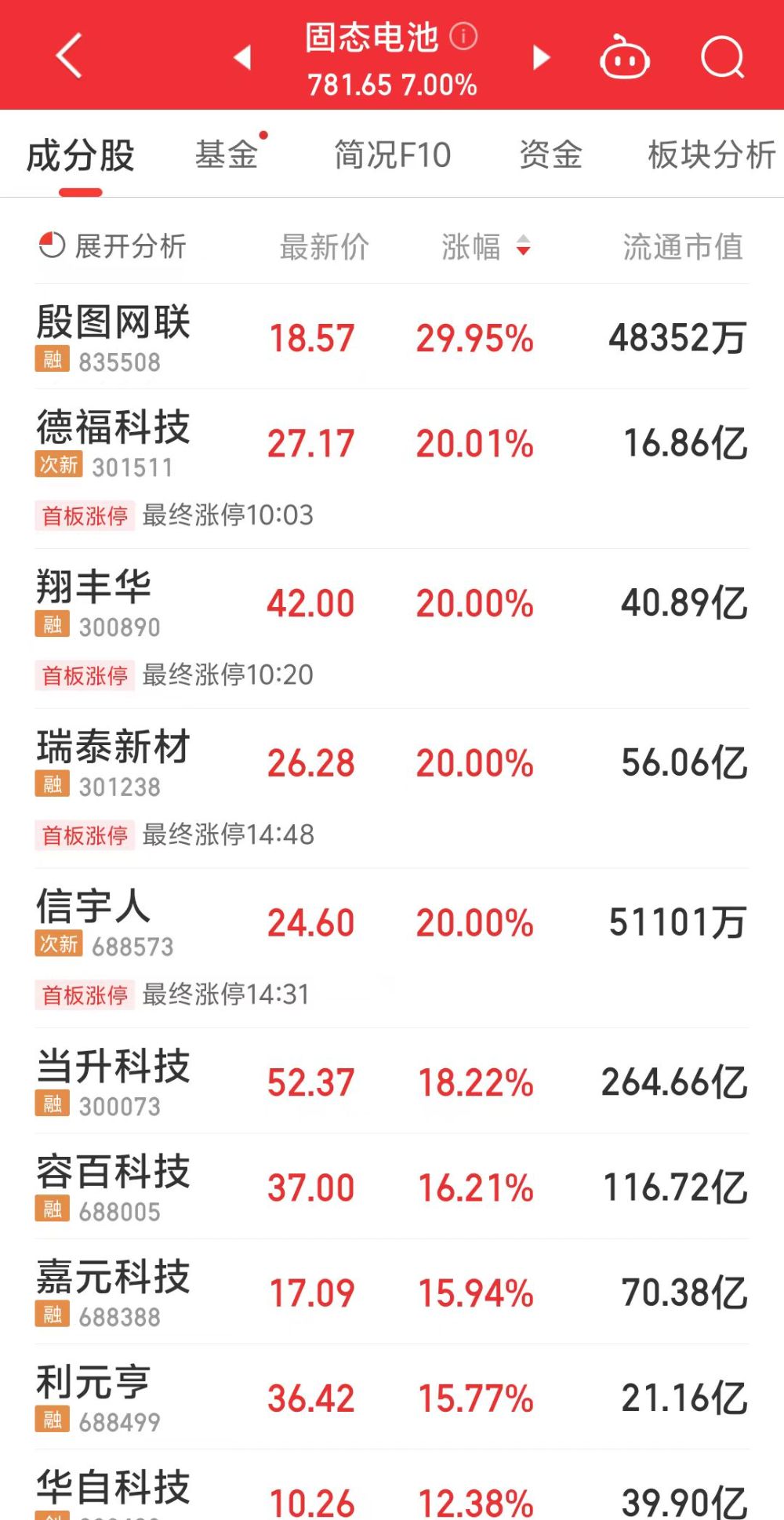784x1520 pixels.
Task: Go back using the top-left arrow
Action: point(69,56)
